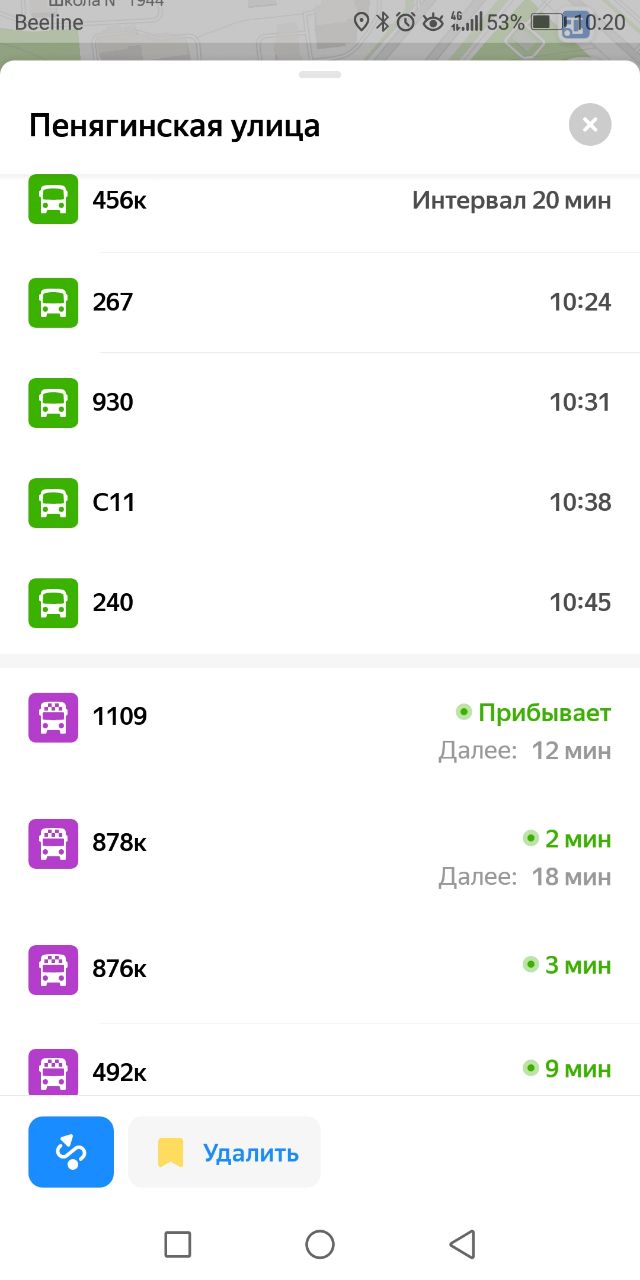Open minibus route 878к
The image size is (640, 1280).
[x=320, y=857]
